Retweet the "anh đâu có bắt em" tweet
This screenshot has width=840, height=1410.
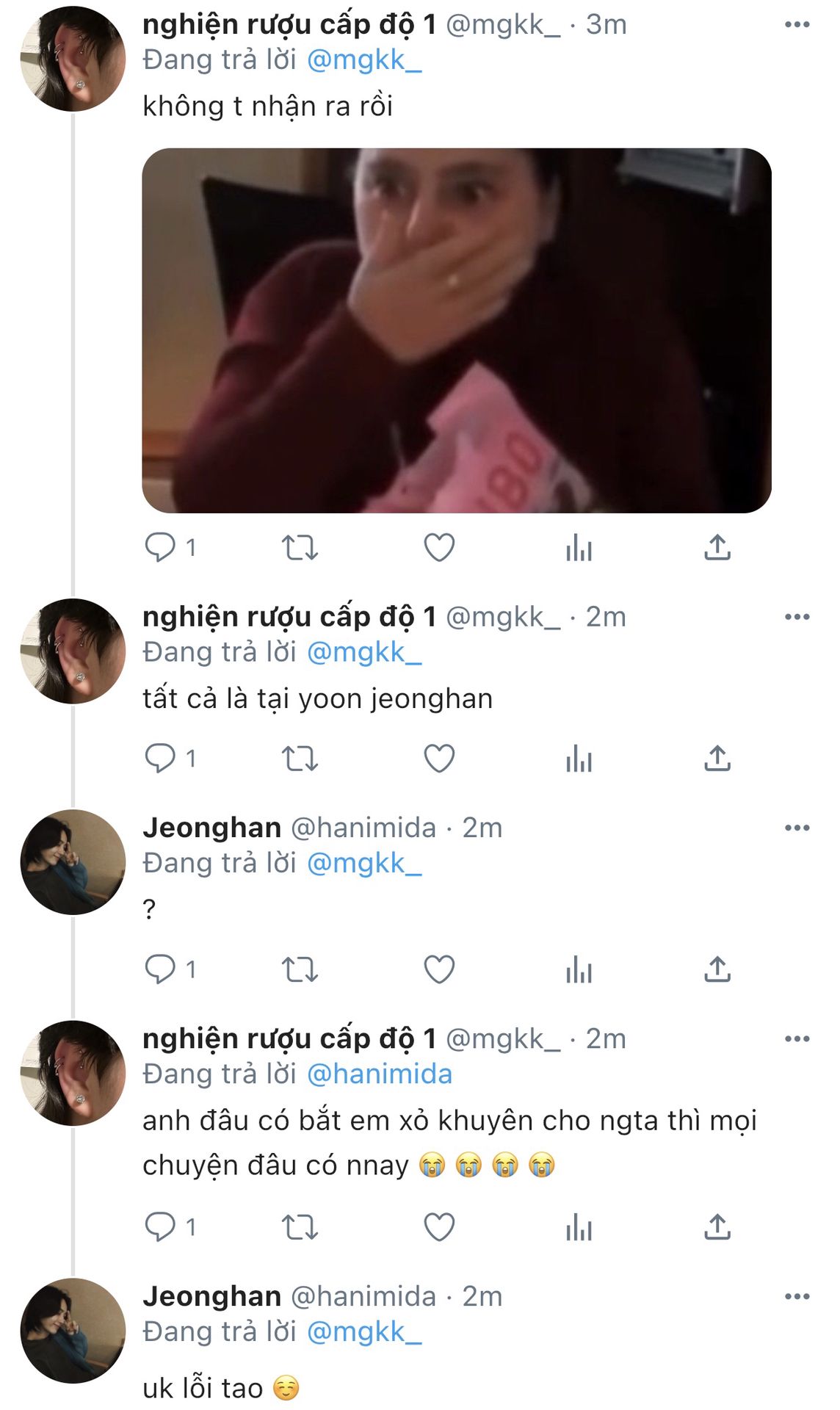(x=300, y=1227)
